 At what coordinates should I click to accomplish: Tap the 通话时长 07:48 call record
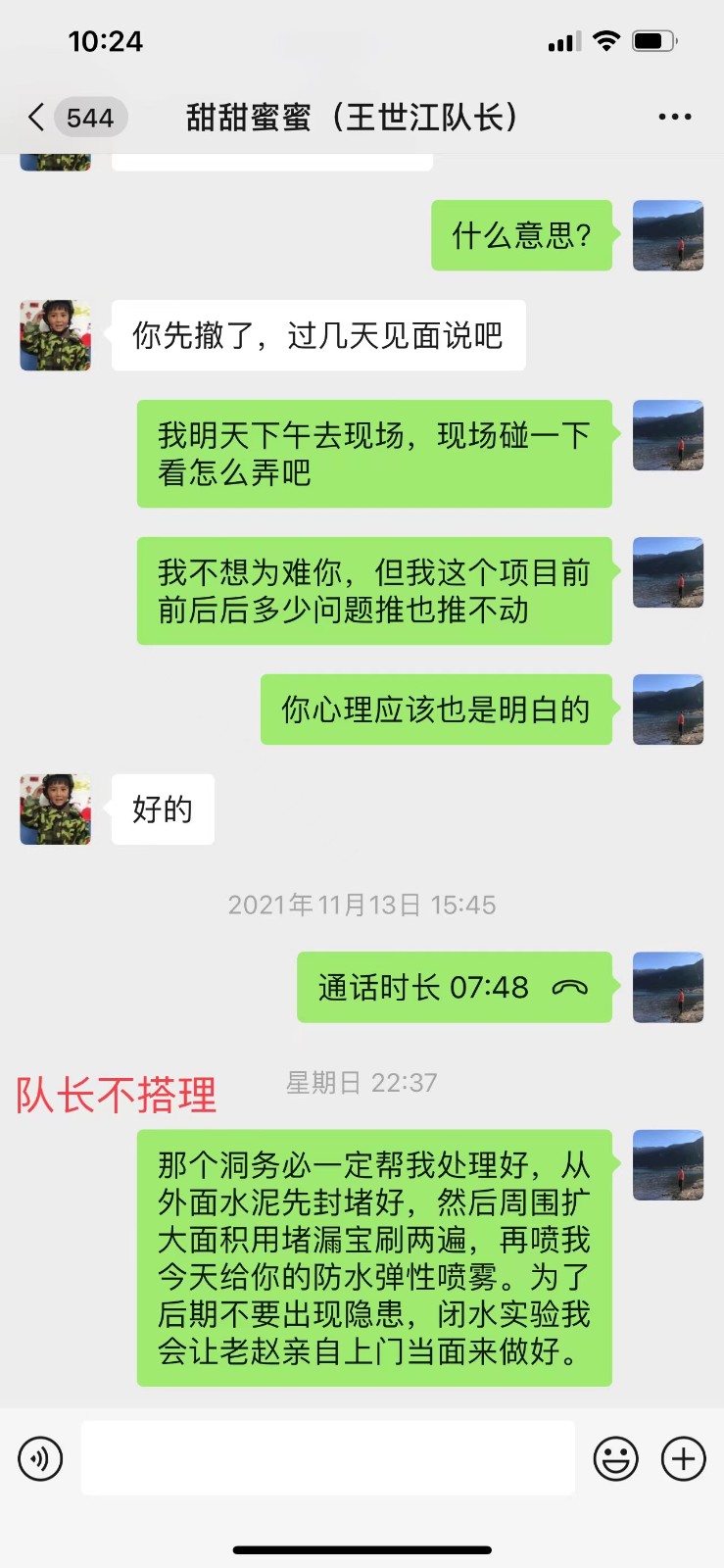point(454,988)
